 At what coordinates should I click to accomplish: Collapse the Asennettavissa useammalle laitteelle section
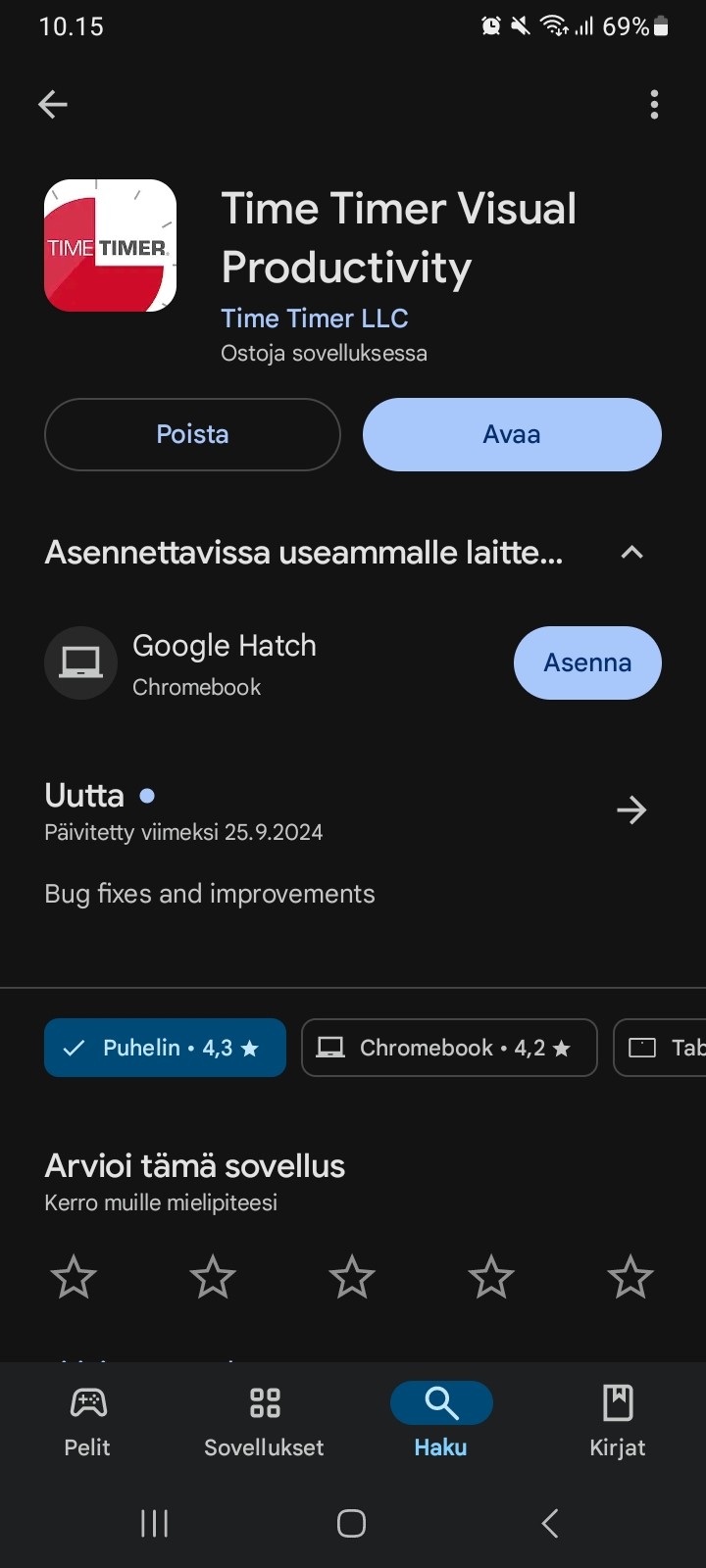click(x=632, y=553)
